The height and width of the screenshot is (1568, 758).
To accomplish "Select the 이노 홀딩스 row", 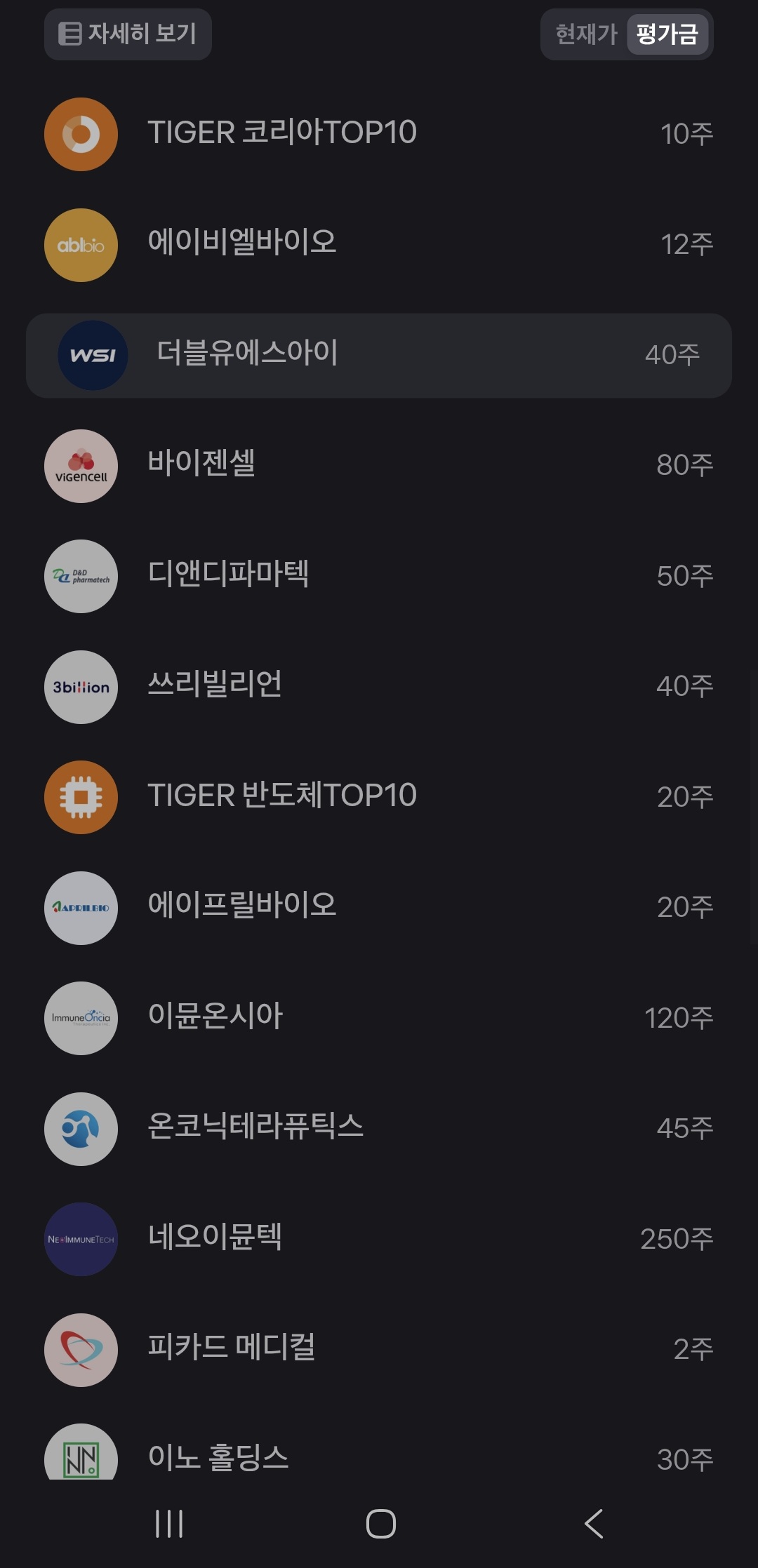I will pyautogui.click(x=379, y=1456).
